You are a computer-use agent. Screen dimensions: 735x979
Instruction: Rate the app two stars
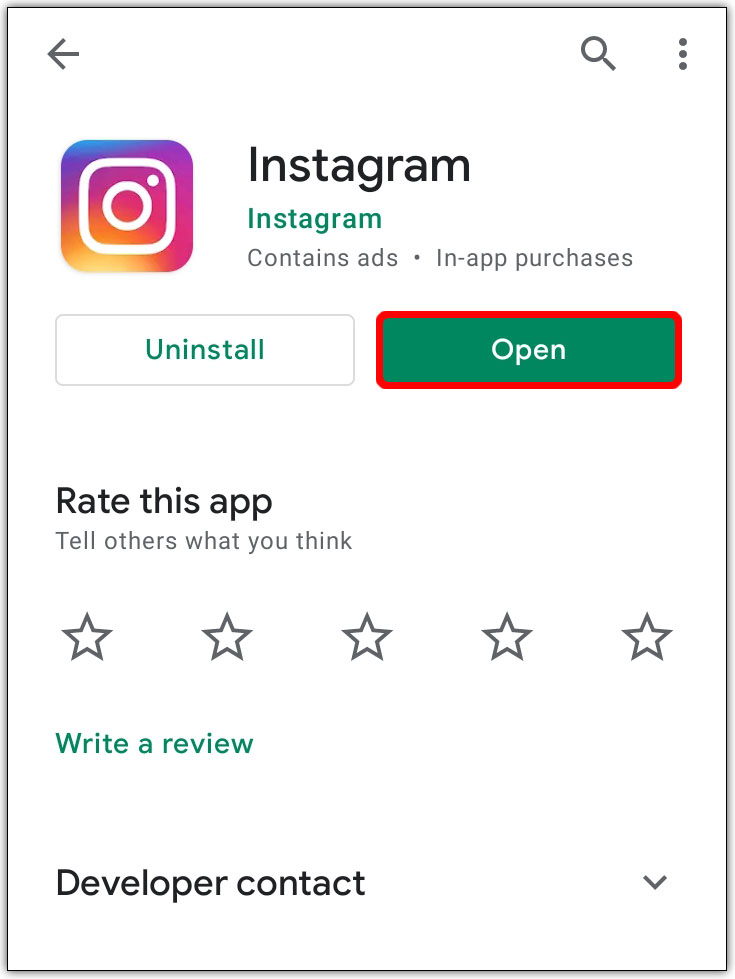click(228, 637)
